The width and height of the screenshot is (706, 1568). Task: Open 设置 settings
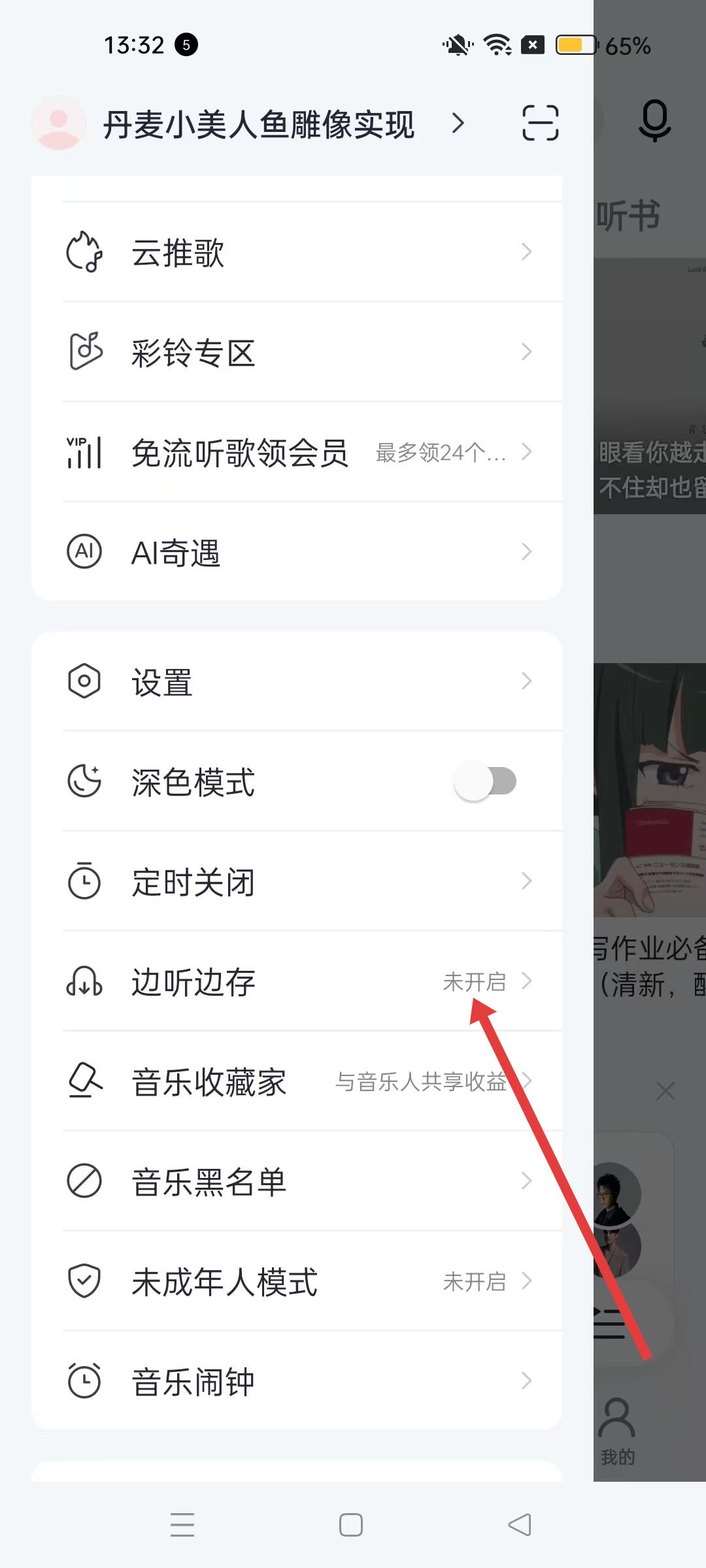pos(297,681)
